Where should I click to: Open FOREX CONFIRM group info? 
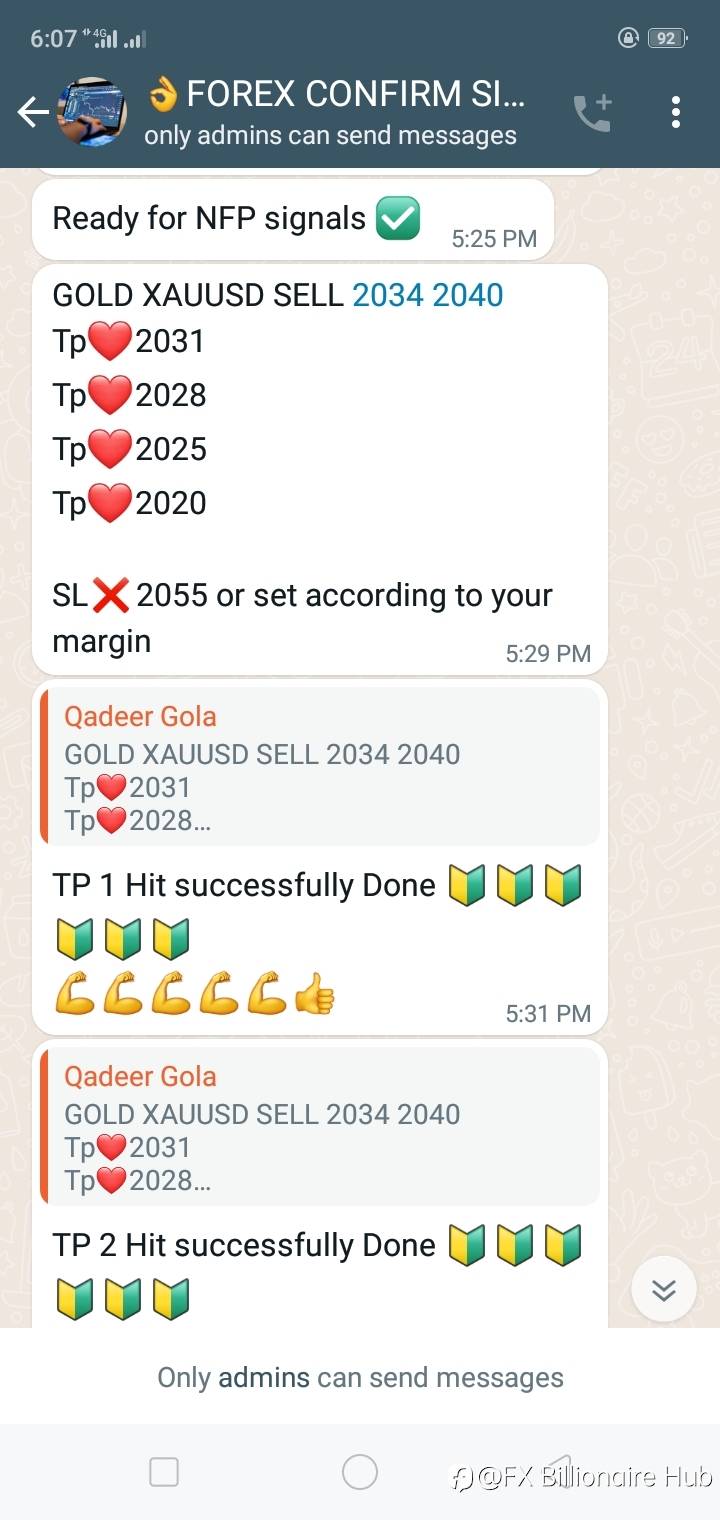335,112
